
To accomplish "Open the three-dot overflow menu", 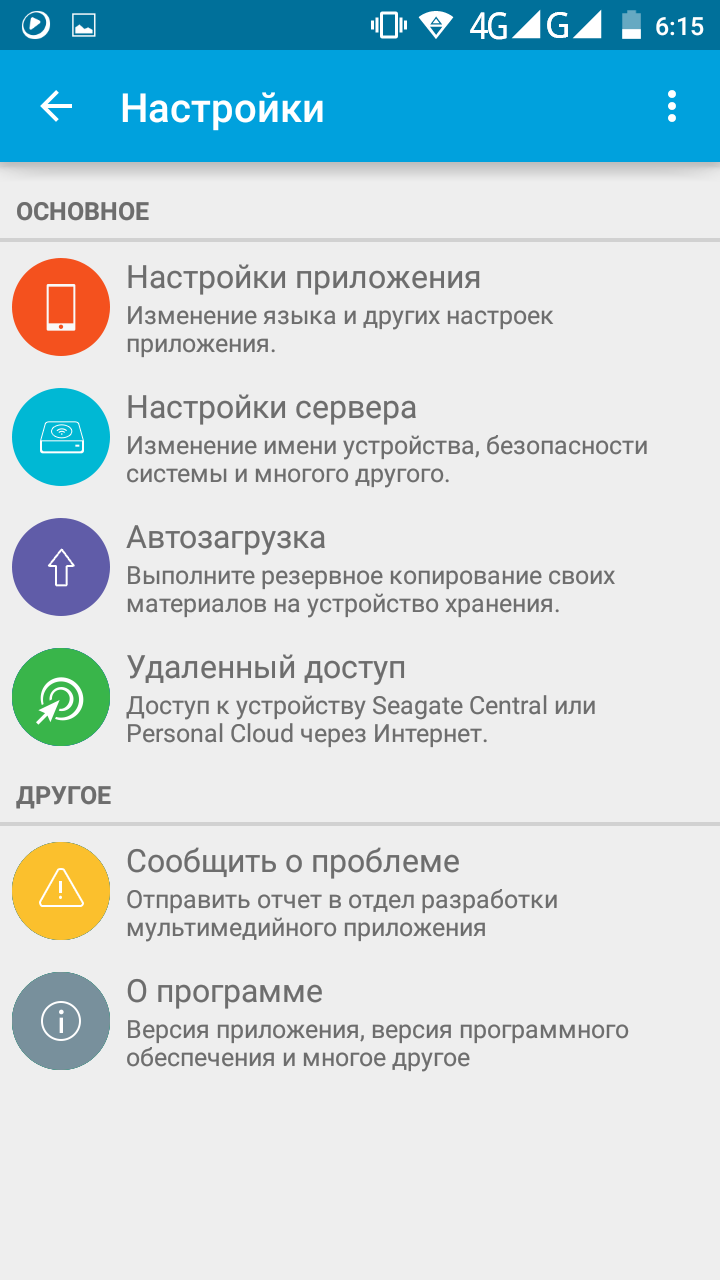I will (672, 107).
